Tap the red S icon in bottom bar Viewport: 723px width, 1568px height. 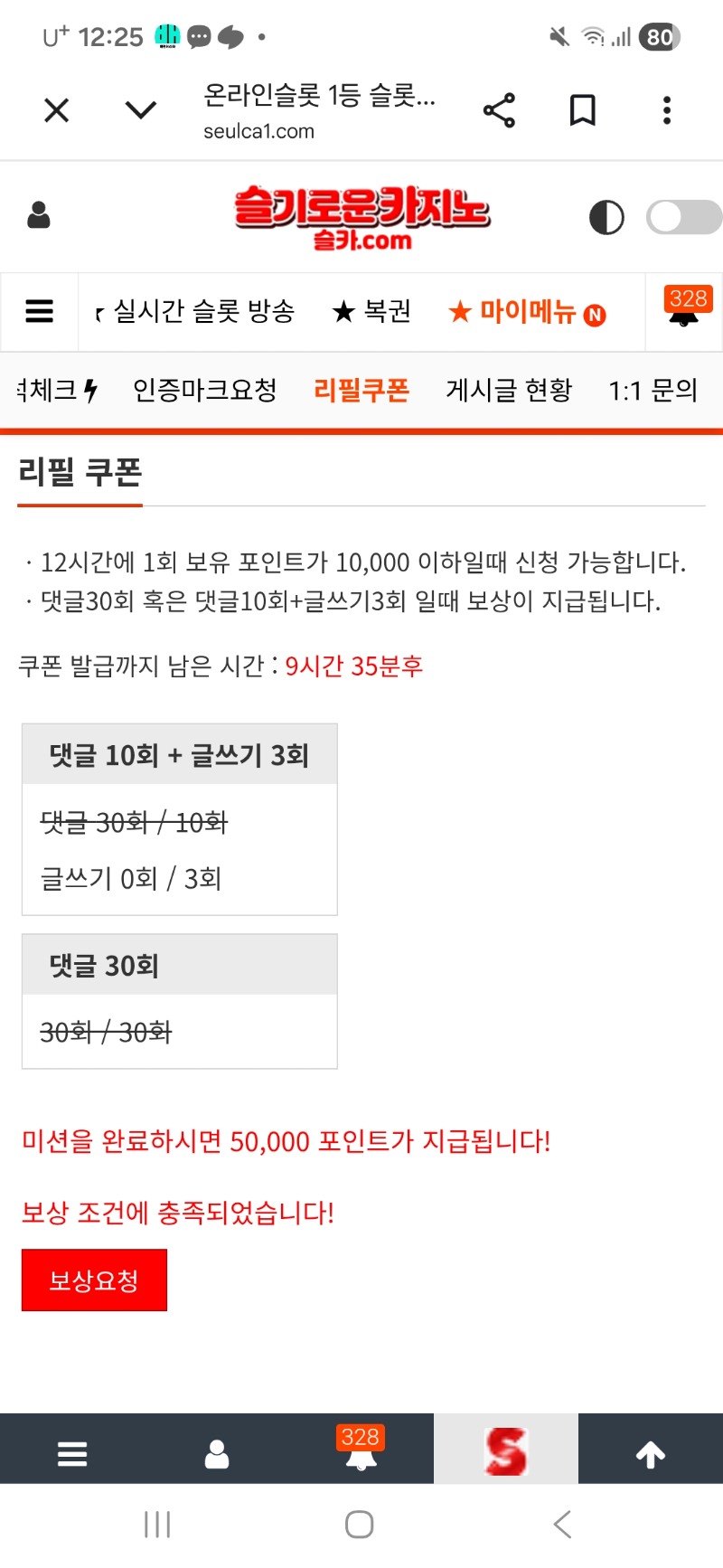(x=506, y=1450)
